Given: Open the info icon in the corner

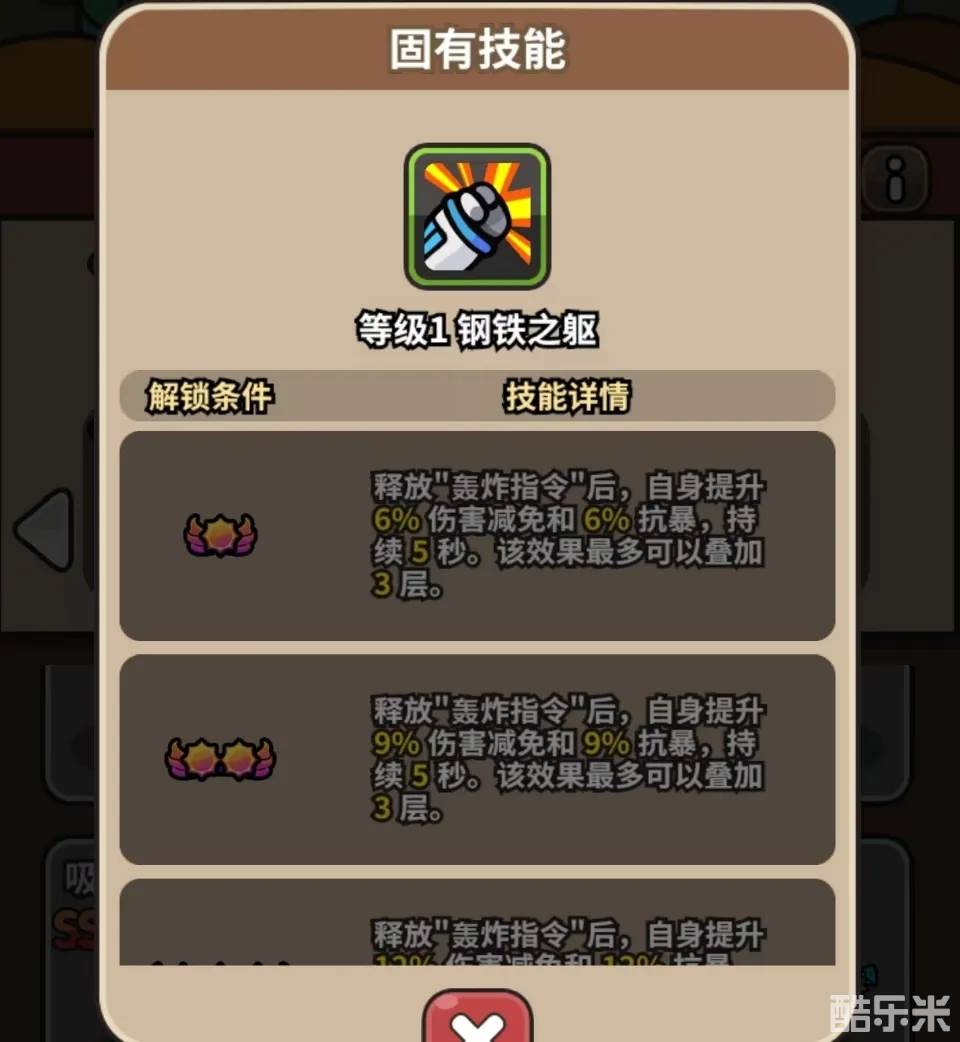Looking at the screenshot, I should 894,180.
